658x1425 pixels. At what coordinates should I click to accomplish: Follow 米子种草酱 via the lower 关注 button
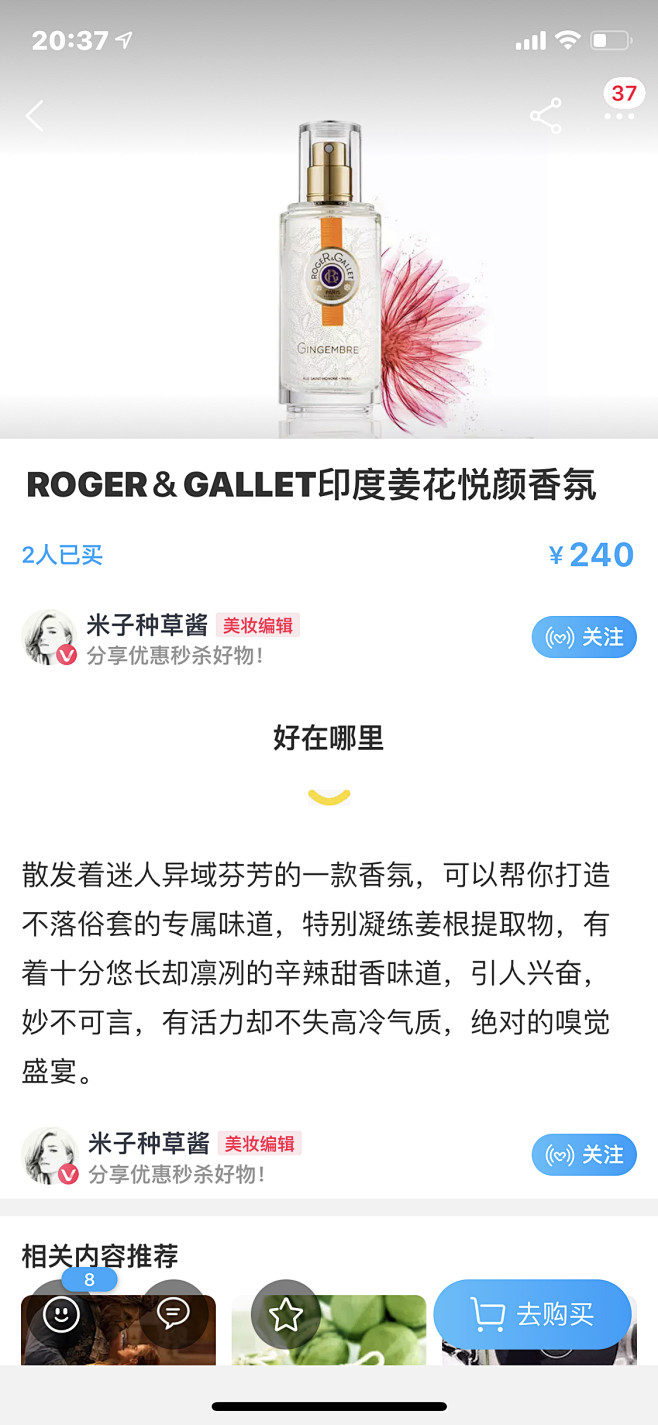584,1155
